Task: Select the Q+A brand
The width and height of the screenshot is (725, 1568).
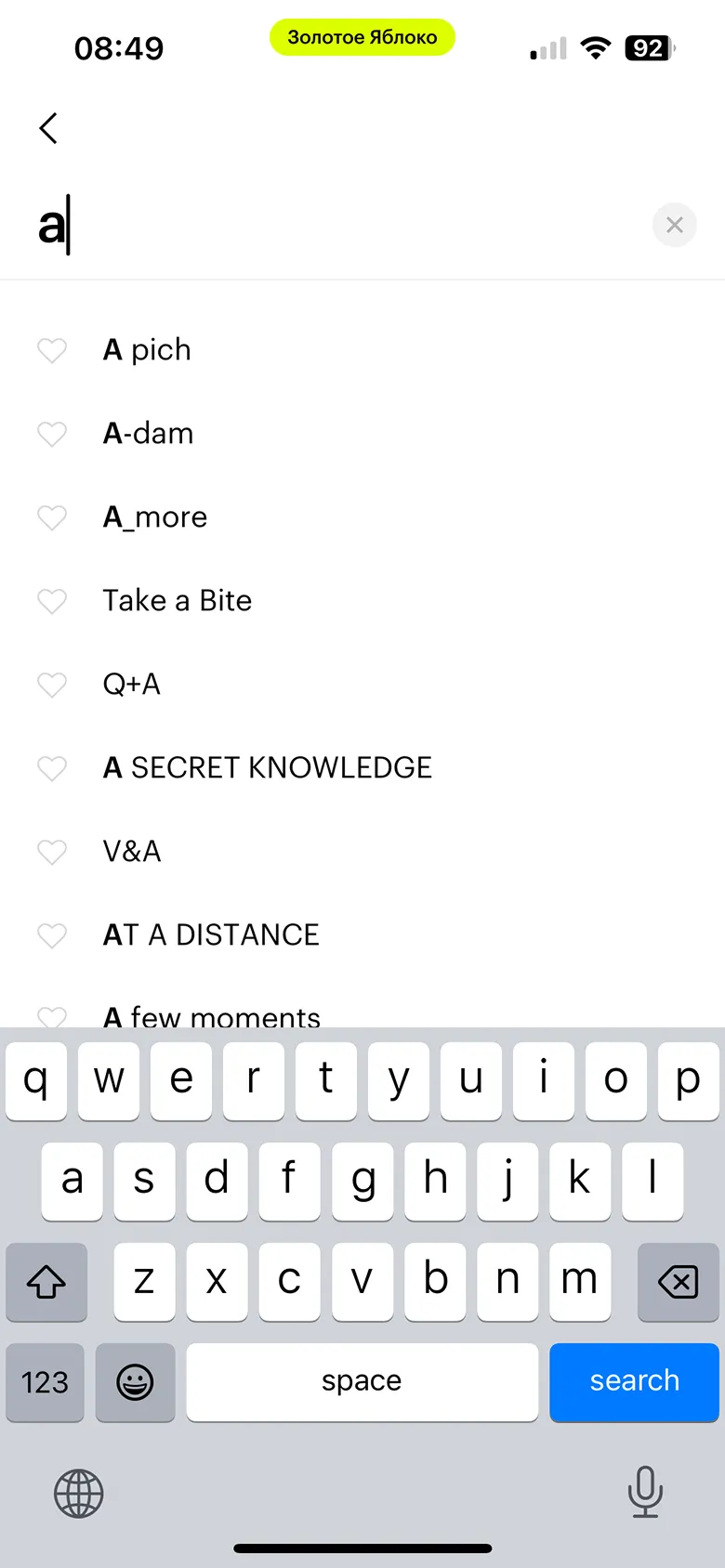Action: [132, 685]
